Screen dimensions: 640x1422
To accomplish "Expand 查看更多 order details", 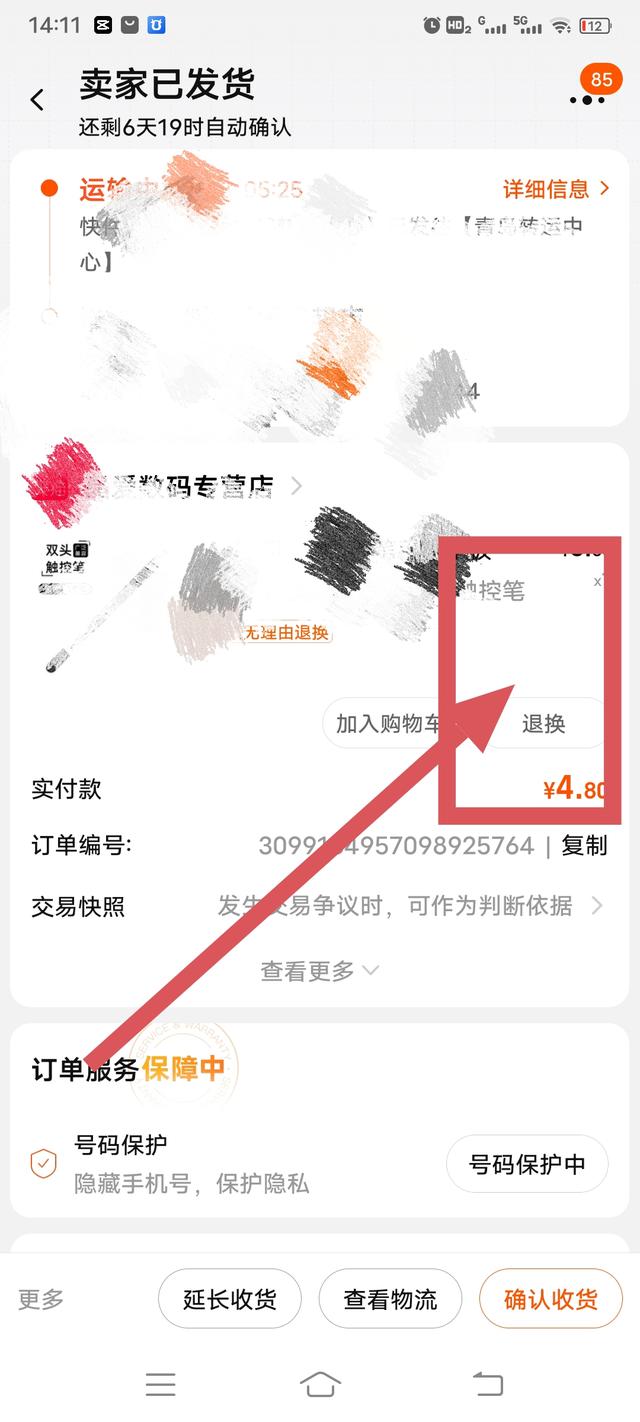I will pyautogui.click(x=319, y=970).
